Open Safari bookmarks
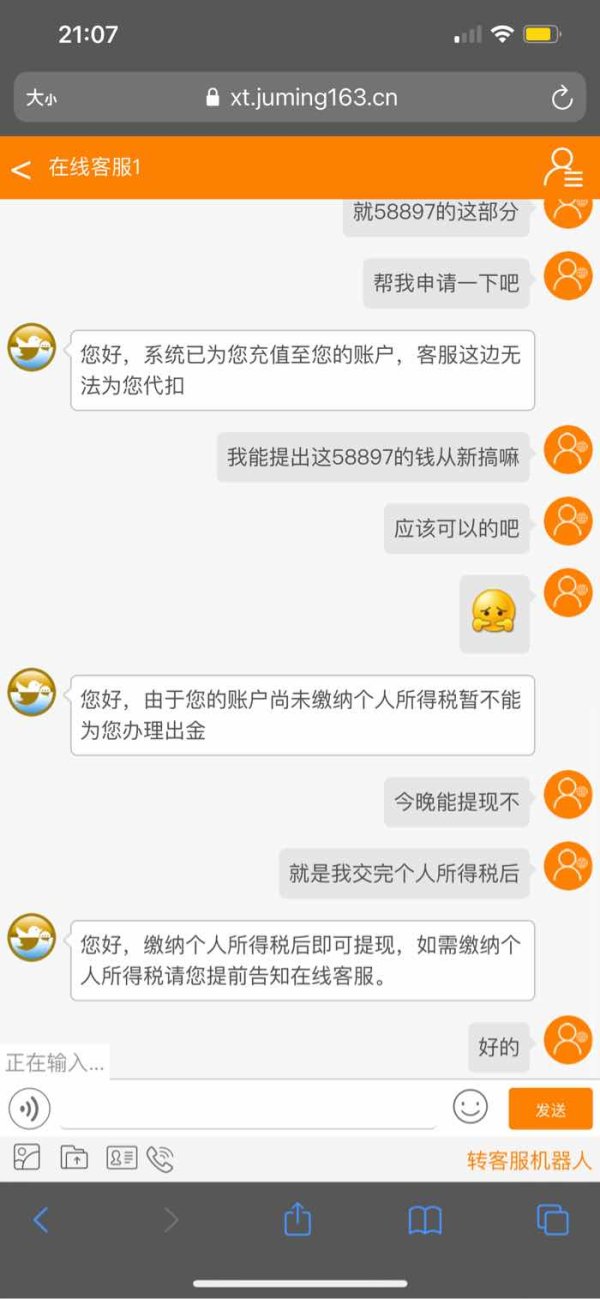Image resolution: width=600 pixels, height=1299 pixels. click(425, 1220)
